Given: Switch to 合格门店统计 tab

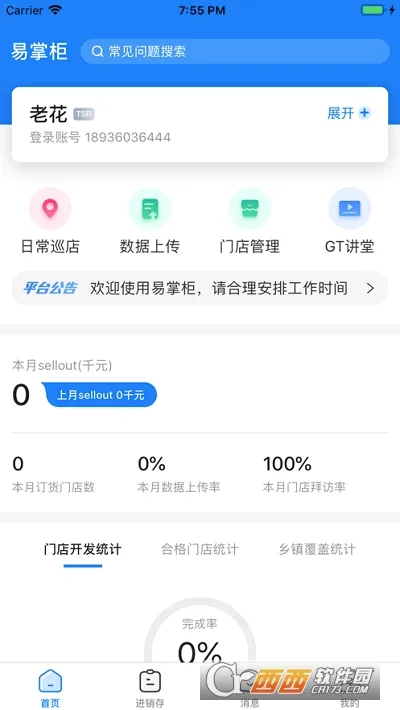Looking at the screenshot, I should point(199,549).
